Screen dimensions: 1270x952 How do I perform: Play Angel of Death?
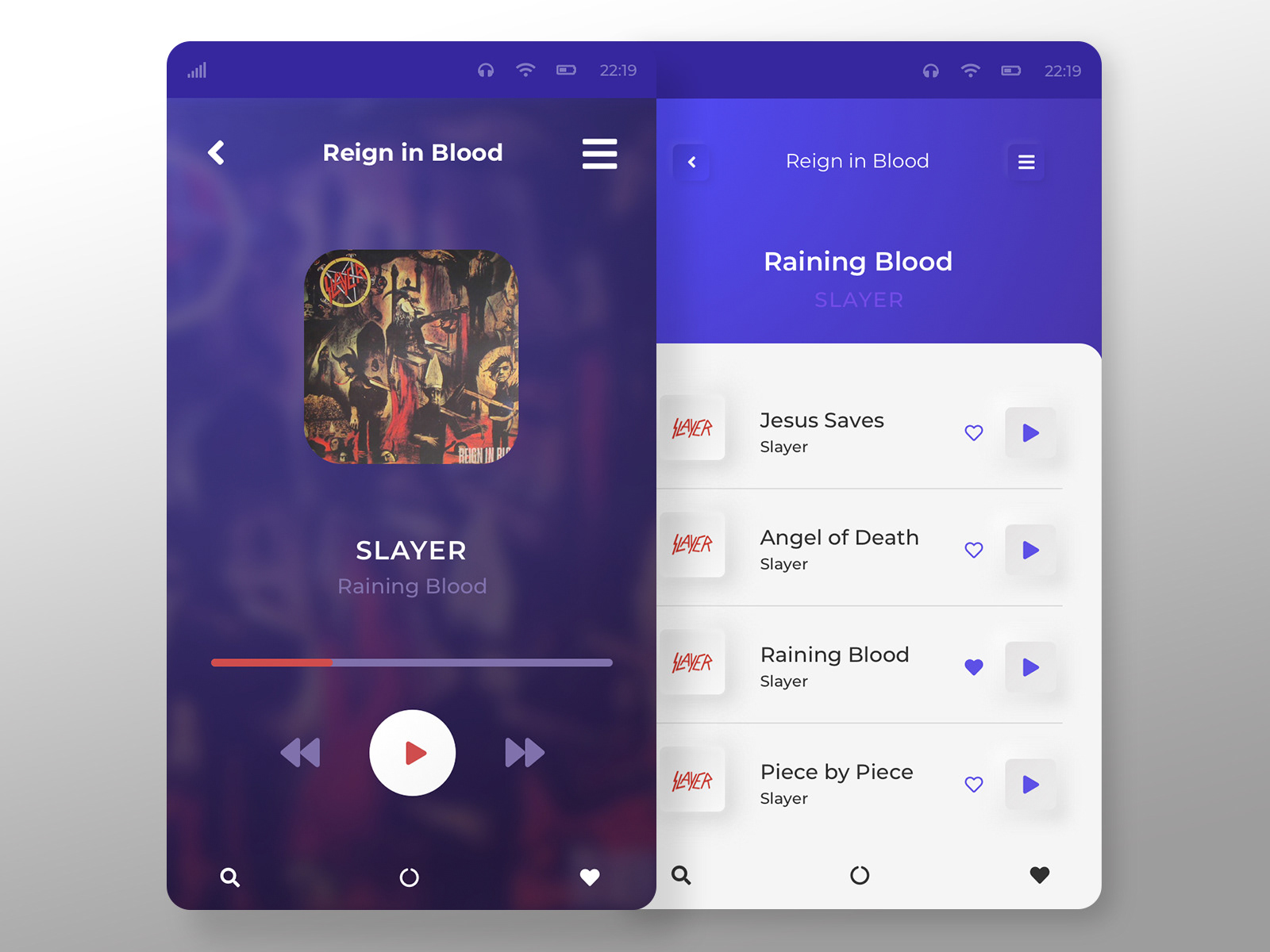1030,550
